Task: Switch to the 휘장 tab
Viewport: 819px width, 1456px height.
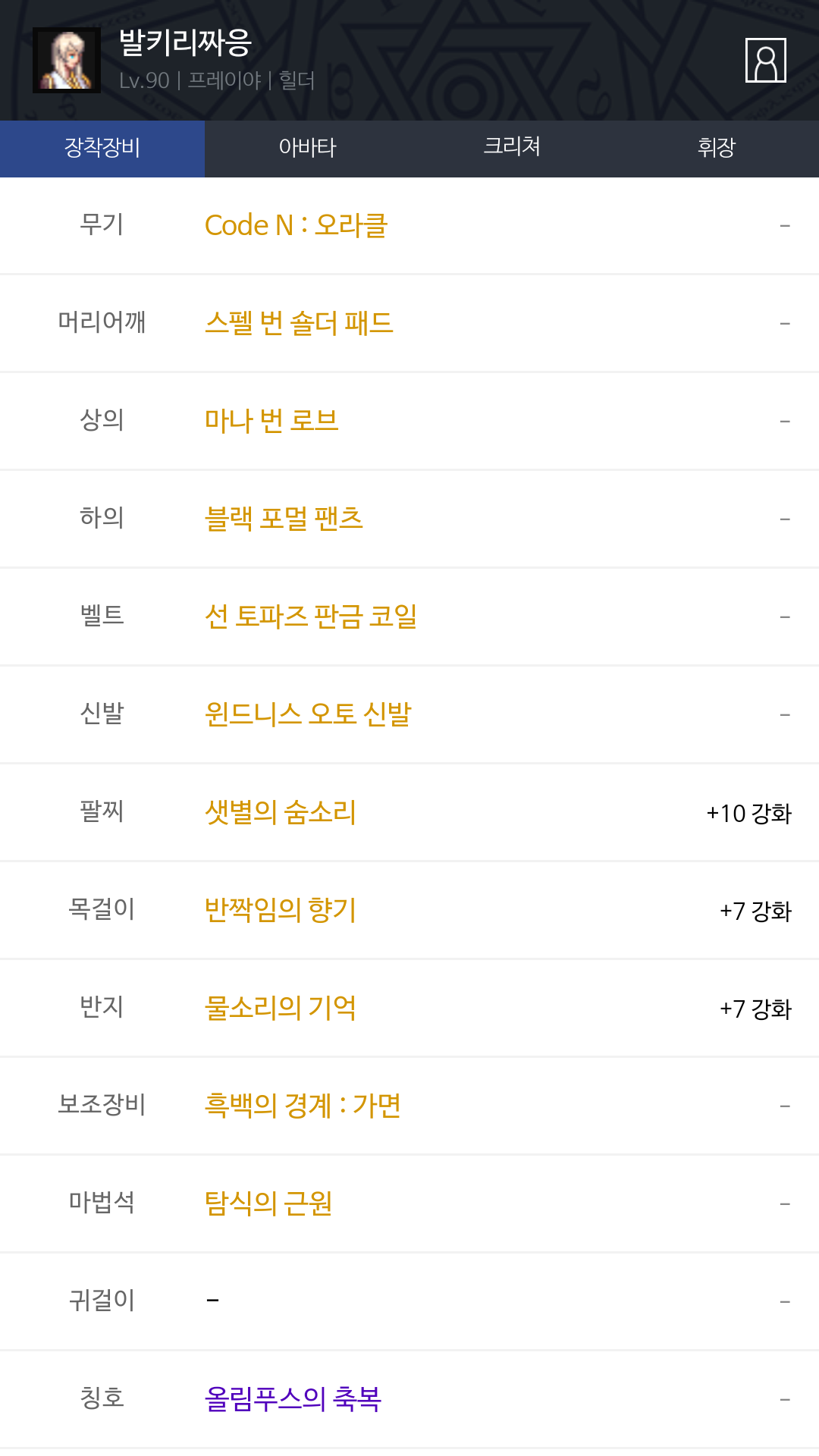Action: [x=717, y=148]
